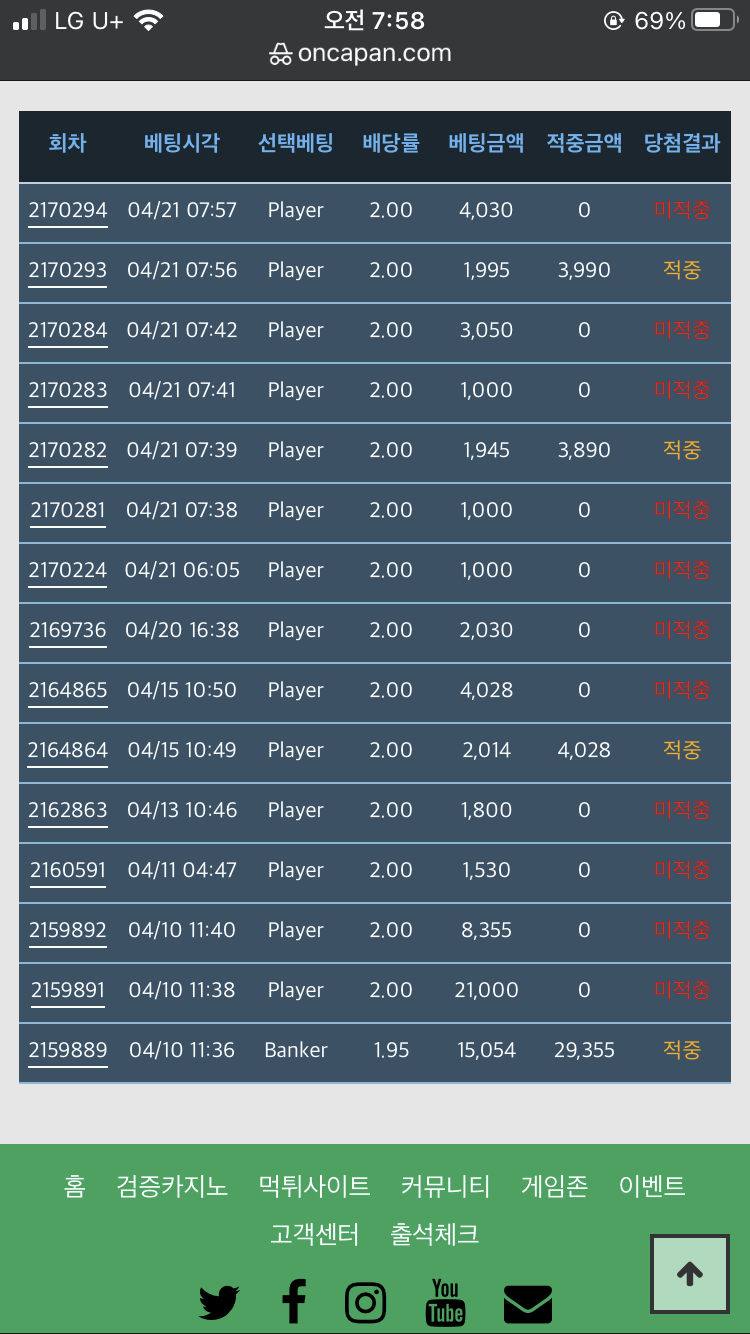Open round number 2169736 link
The image size is (750, 1334).
tap(68, 631)
